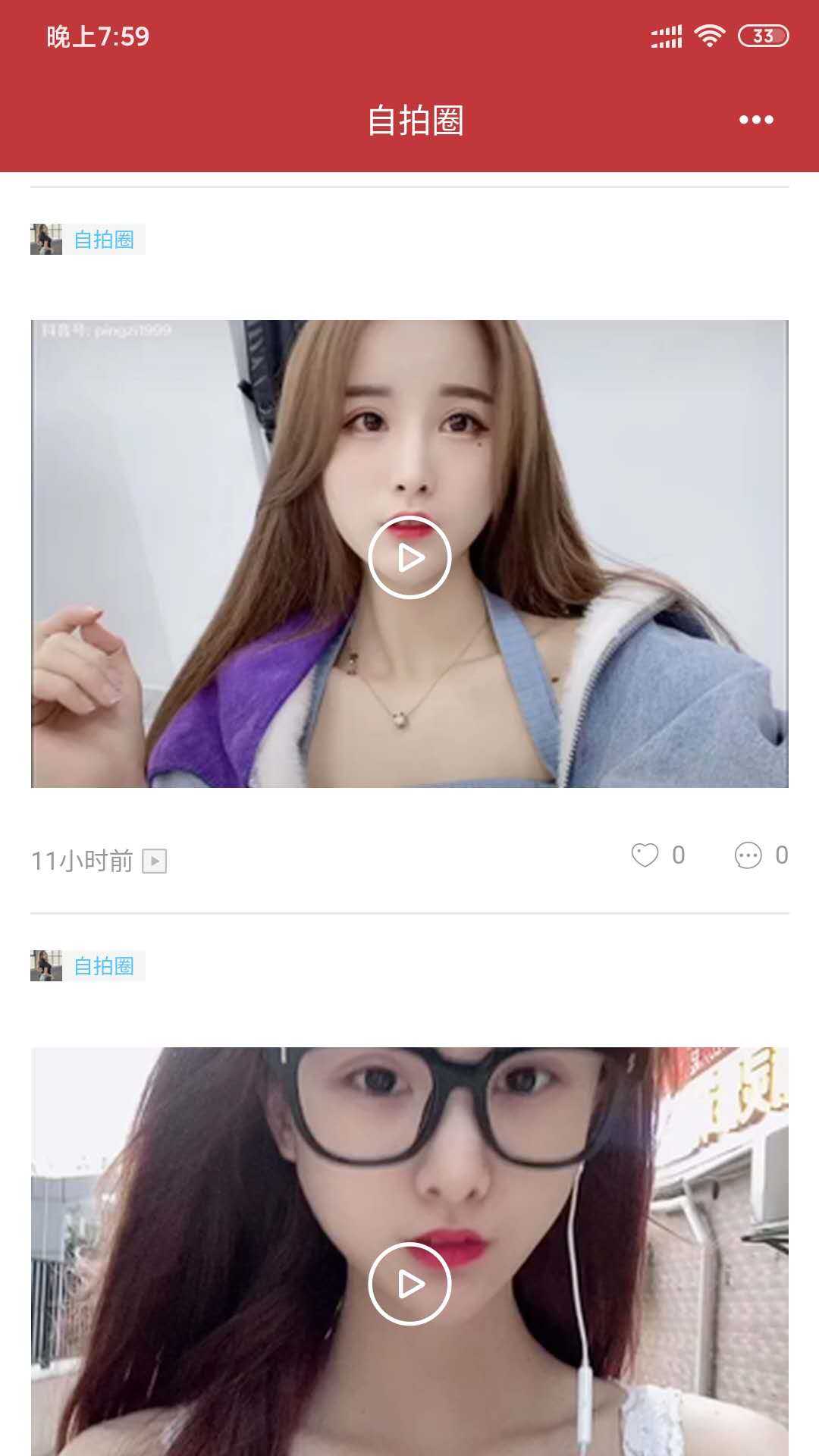Open the second poster's avatar
Image resolution: width=819 pixels, height=1456 pixels.
(46, 965)
